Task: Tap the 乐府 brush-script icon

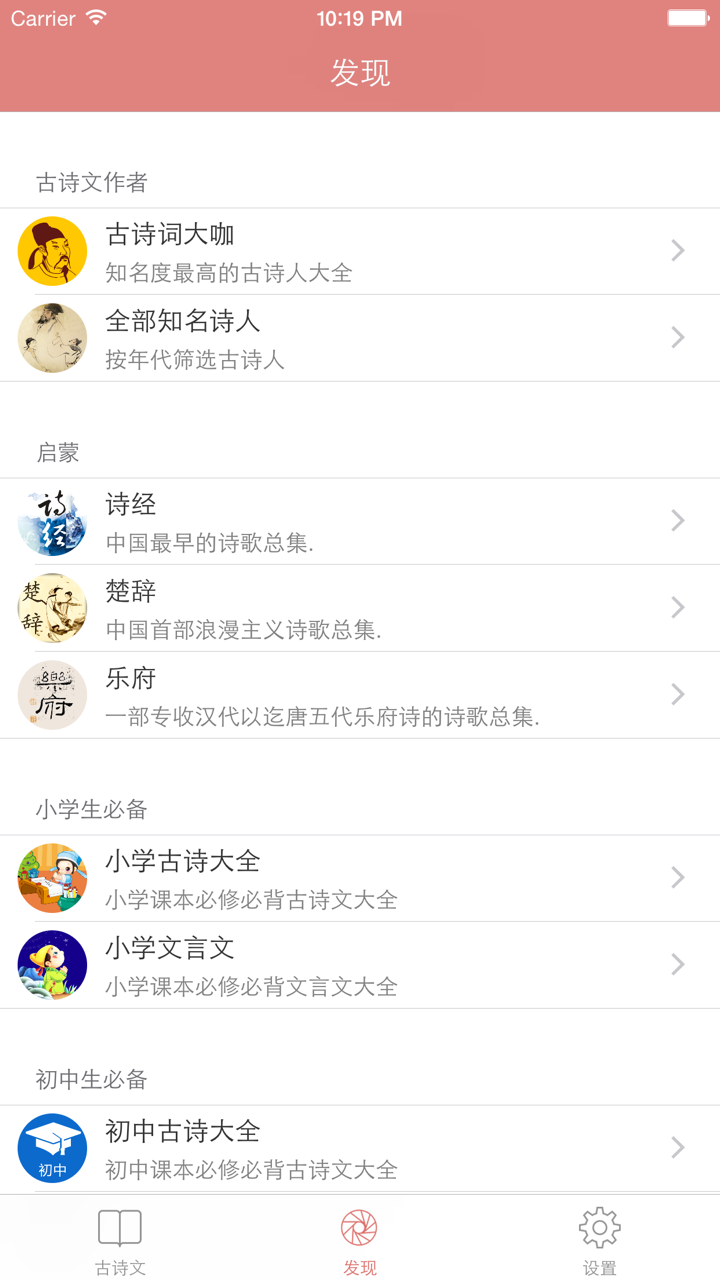Action: (52, 695)
